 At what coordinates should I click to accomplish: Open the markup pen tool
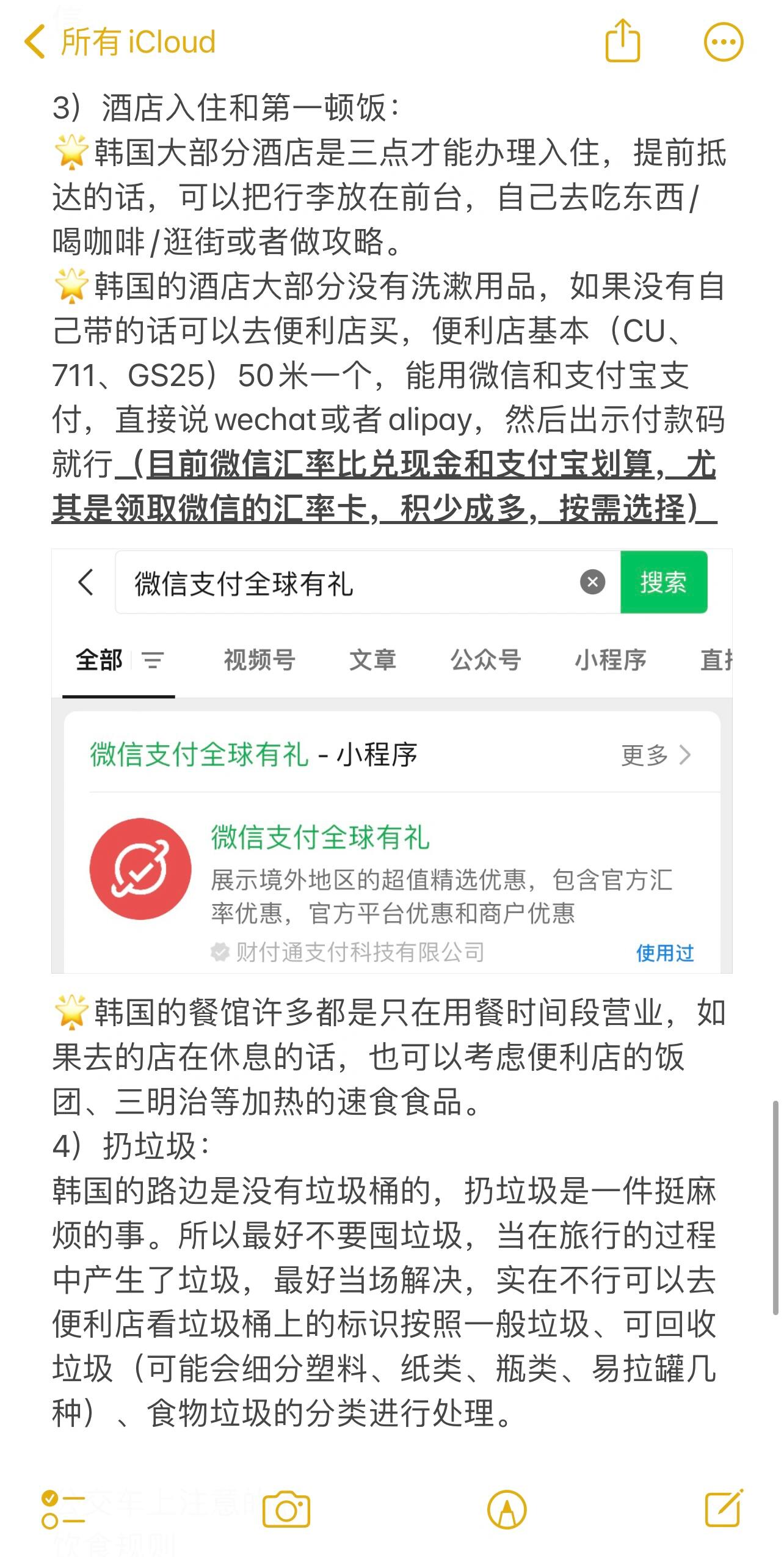point(507,1509)
